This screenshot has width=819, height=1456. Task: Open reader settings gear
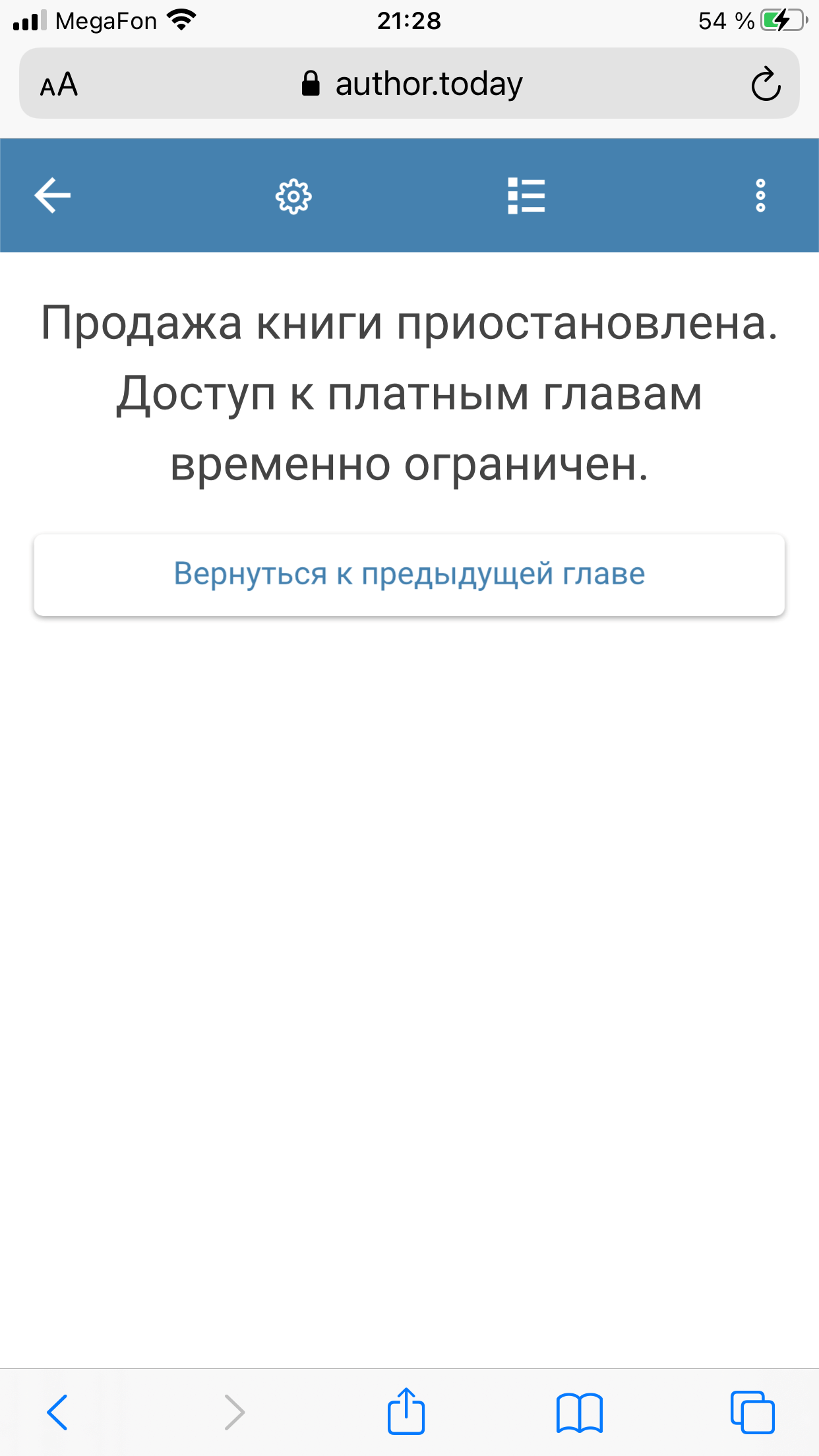coord(293,196)
